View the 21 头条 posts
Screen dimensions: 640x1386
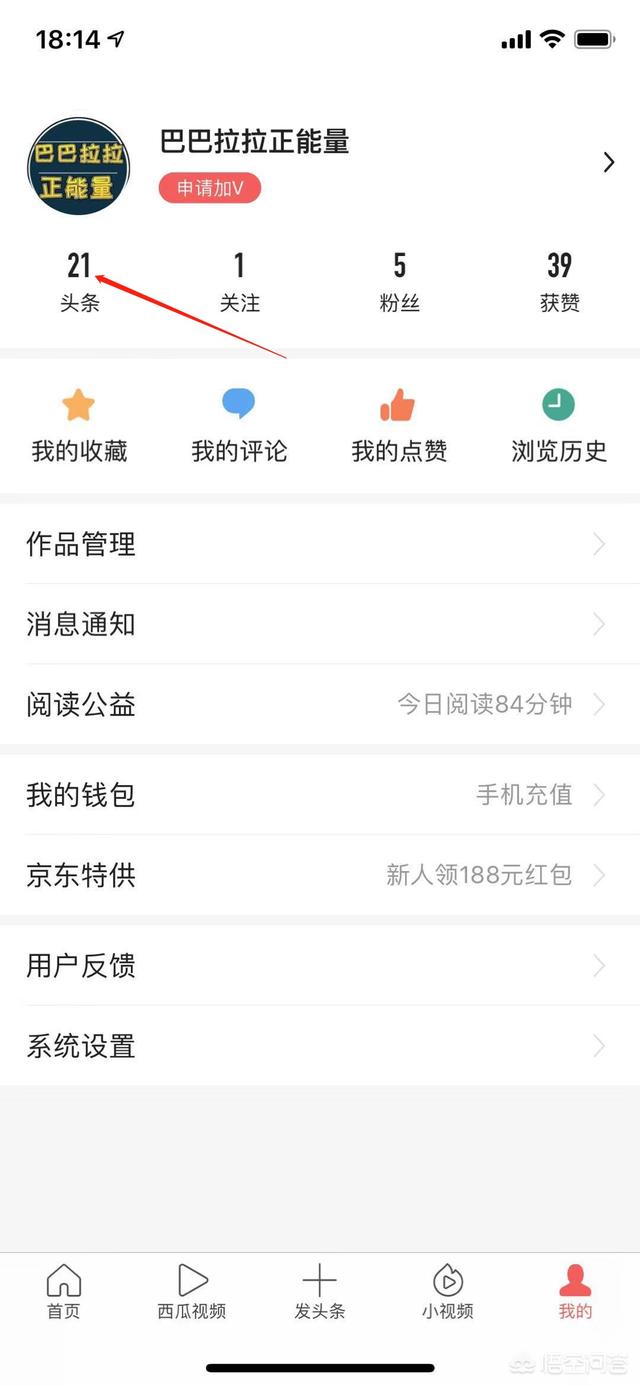79,281
